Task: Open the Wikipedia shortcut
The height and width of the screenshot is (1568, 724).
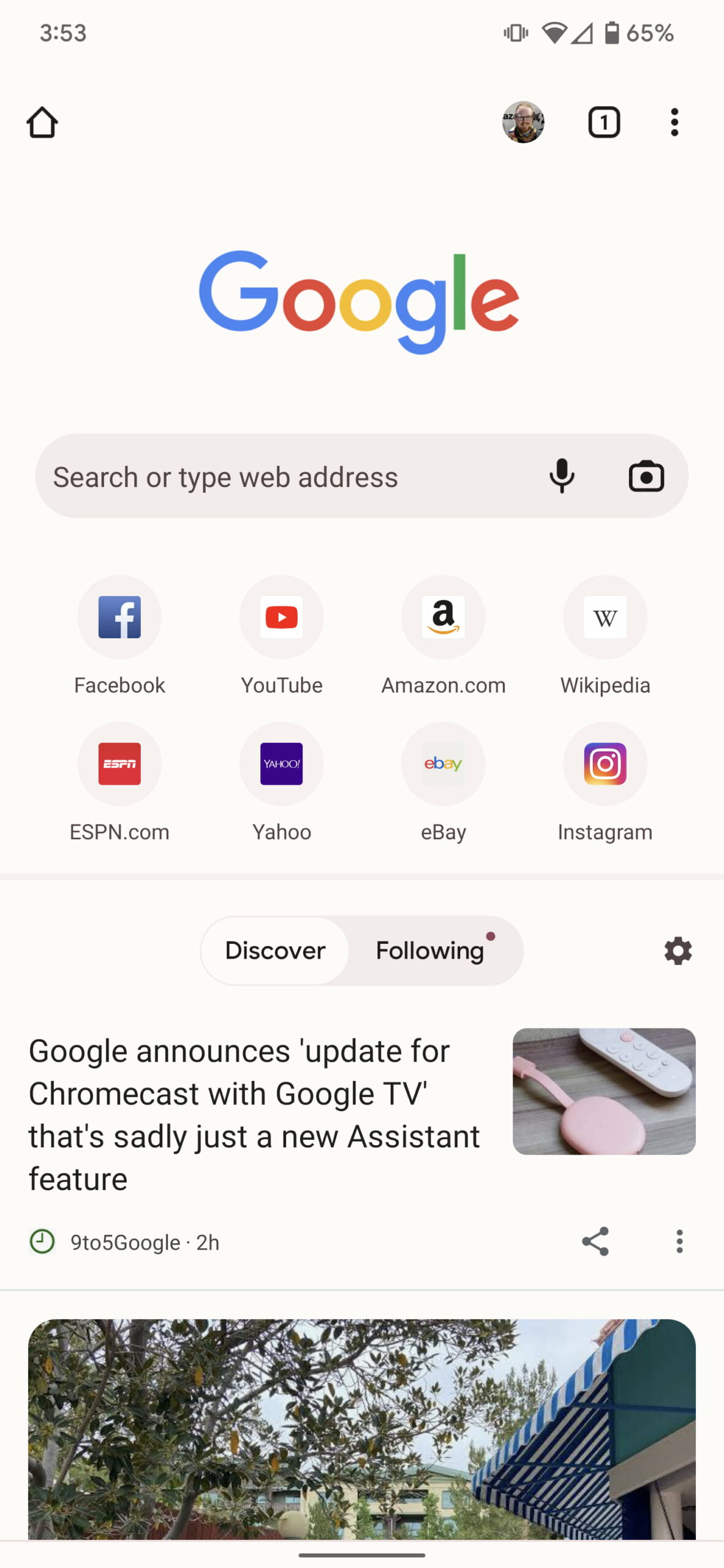Action: (605, 617)
